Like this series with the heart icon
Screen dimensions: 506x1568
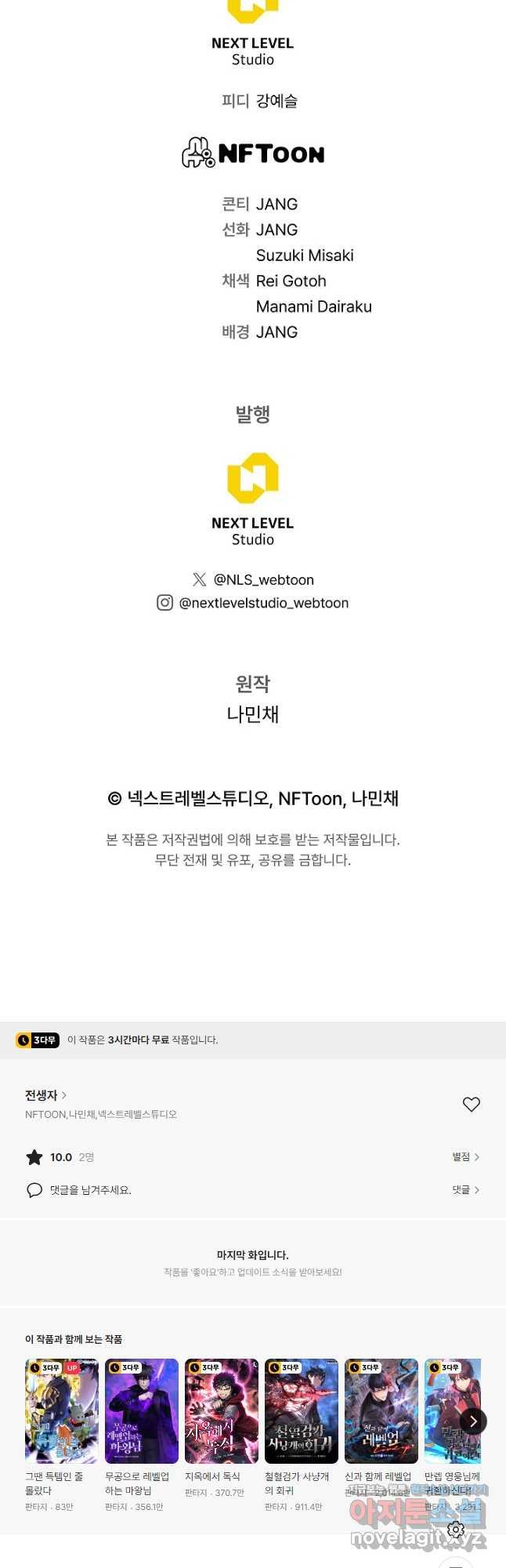[x=471, y=1104]
